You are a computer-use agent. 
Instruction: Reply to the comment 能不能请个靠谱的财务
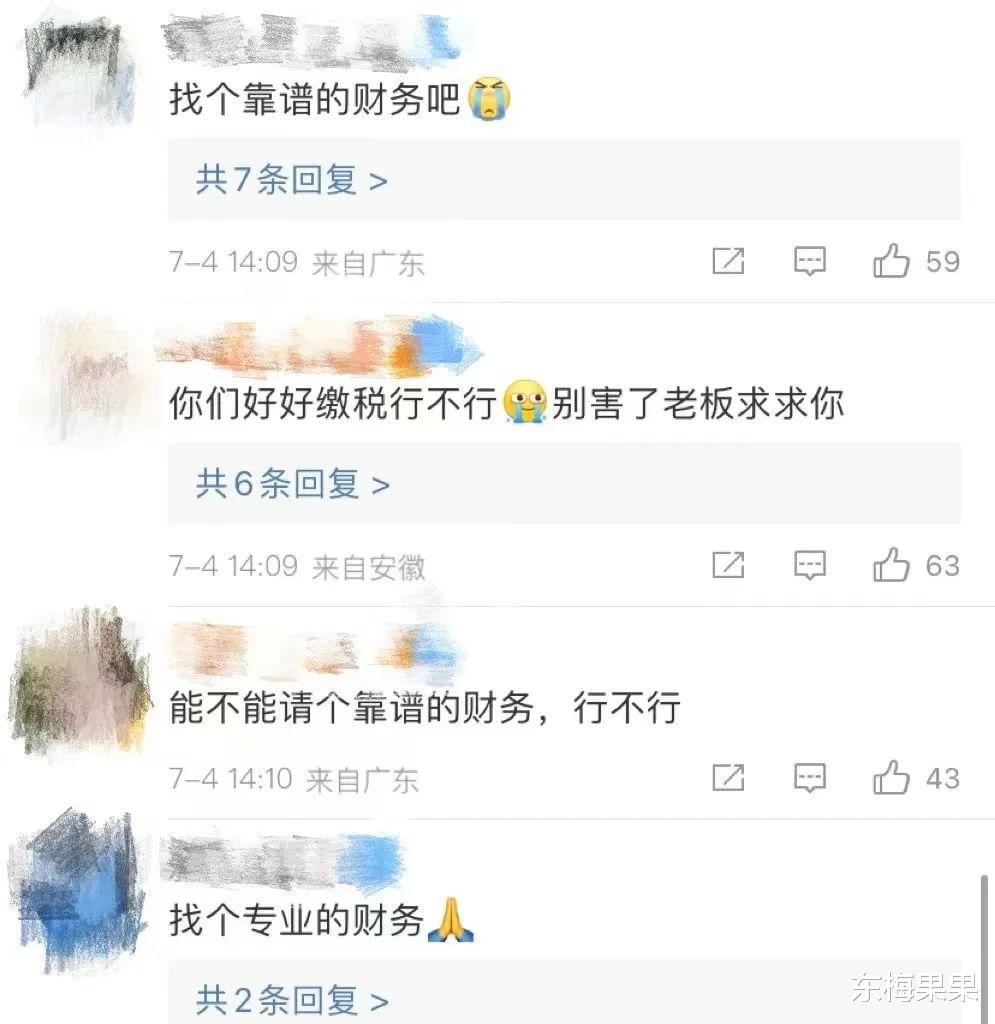click(809, 778)
